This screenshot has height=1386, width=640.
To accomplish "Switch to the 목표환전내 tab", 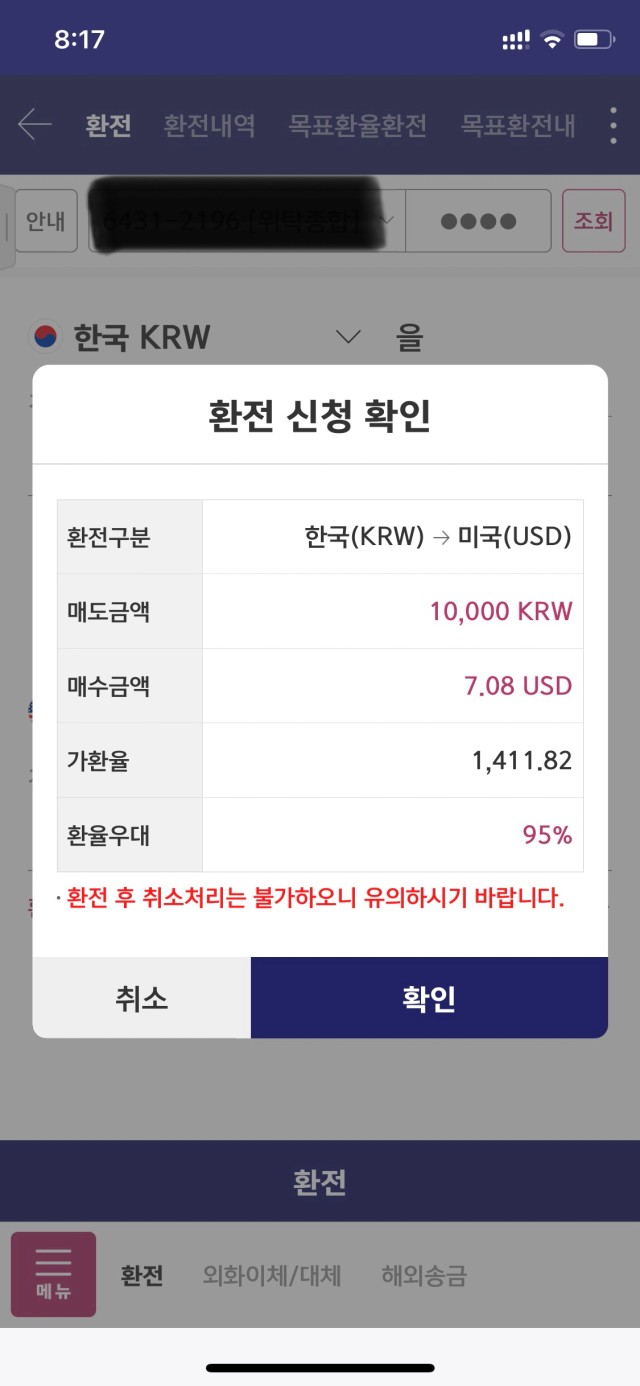I will (x=517, y=126).
